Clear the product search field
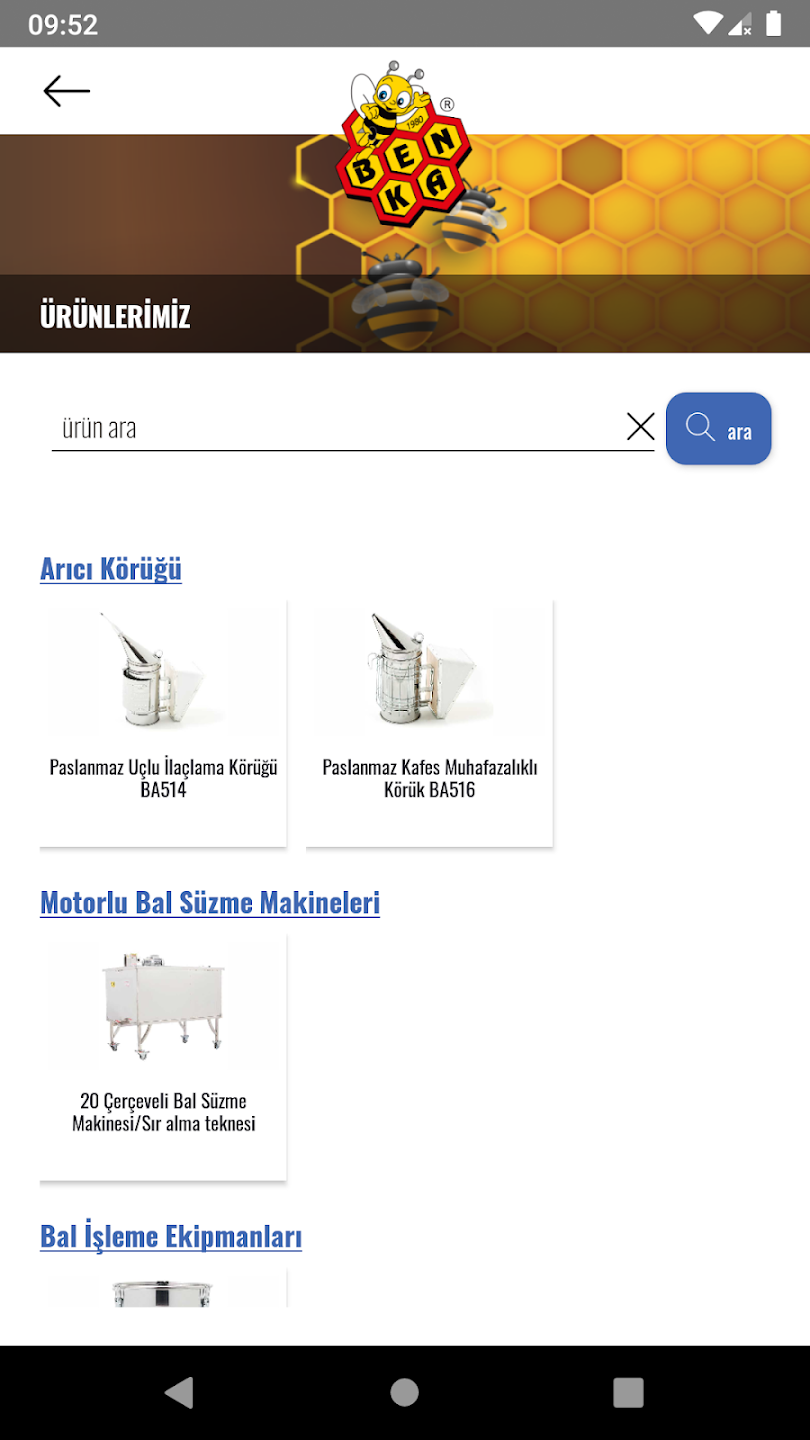The width and height of the screenshot is (810, 1440). [x=640, y=427]
